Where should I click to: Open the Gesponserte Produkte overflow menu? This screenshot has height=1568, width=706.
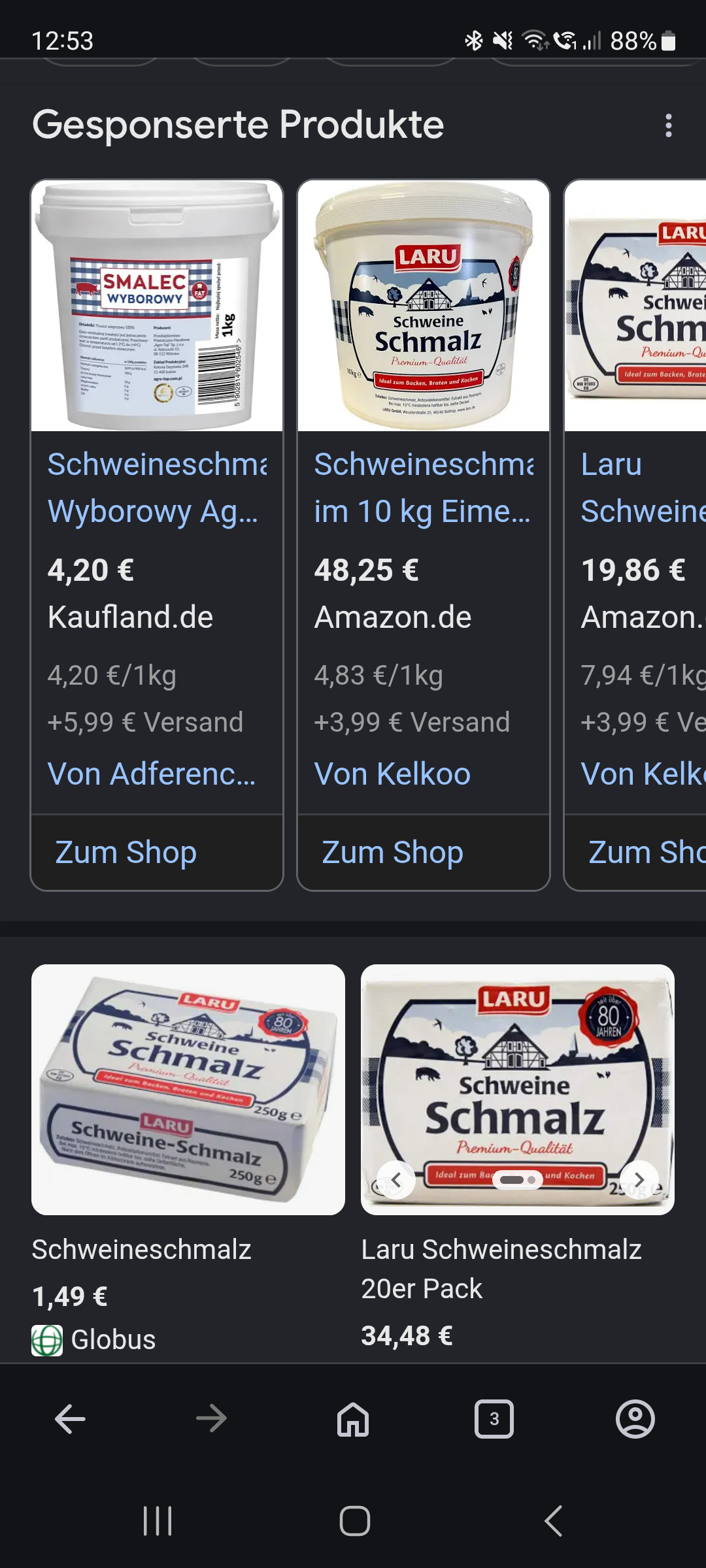coord(668,125)
